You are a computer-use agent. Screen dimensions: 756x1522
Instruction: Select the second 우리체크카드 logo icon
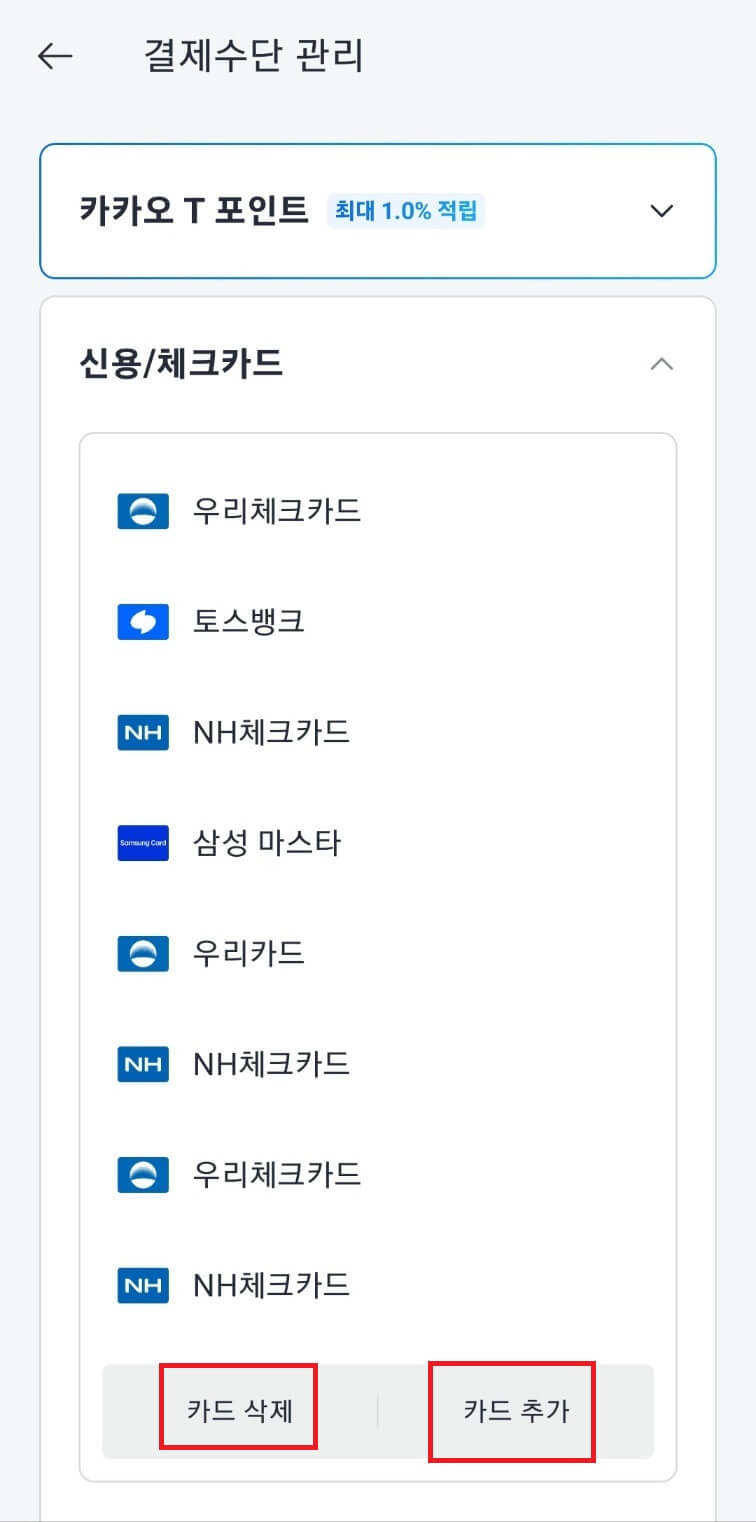(x=142, y=1175)
